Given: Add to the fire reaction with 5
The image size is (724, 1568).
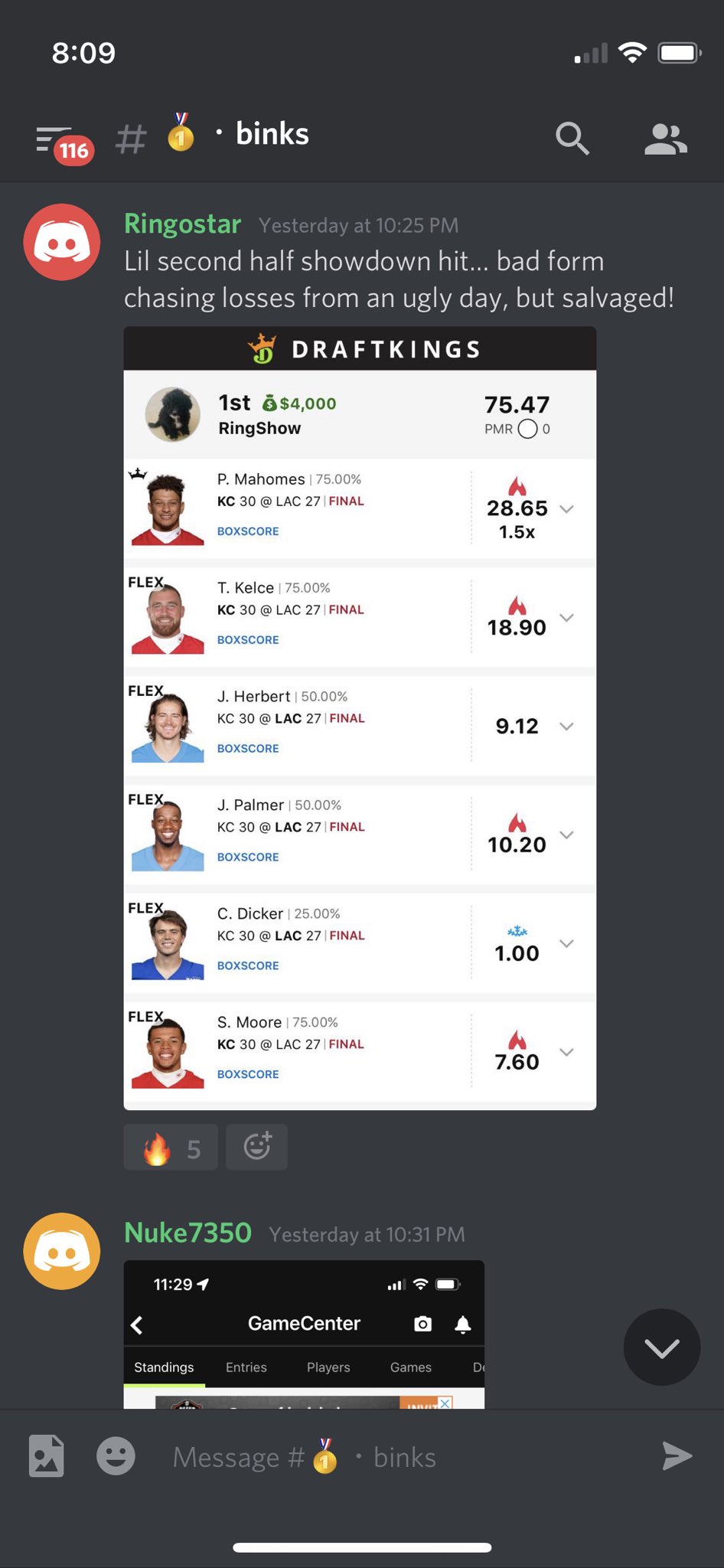Looking at the screenshot, I should coord(171,1147).
